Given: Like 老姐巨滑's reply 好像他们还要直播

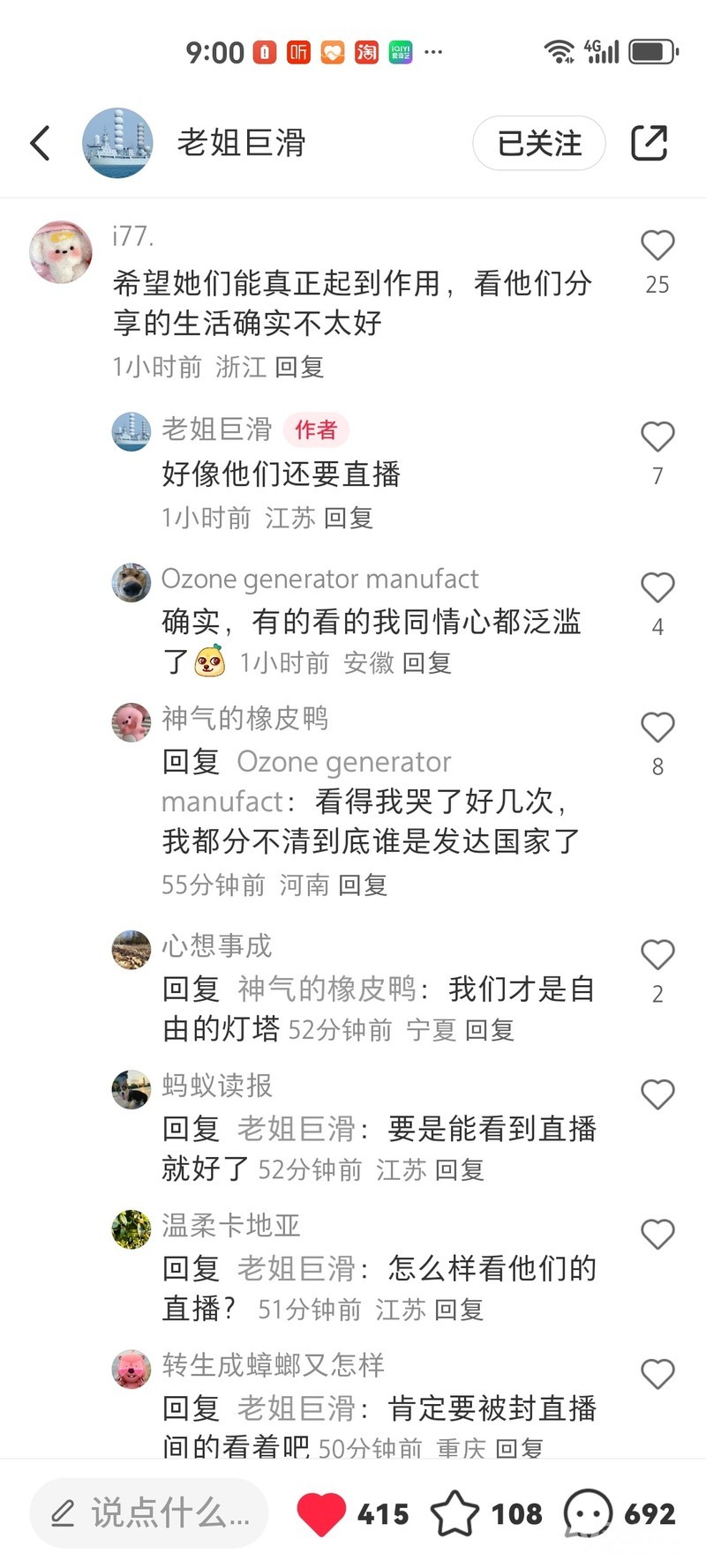Looking at the screenshot, I should [x=657, y=437].
